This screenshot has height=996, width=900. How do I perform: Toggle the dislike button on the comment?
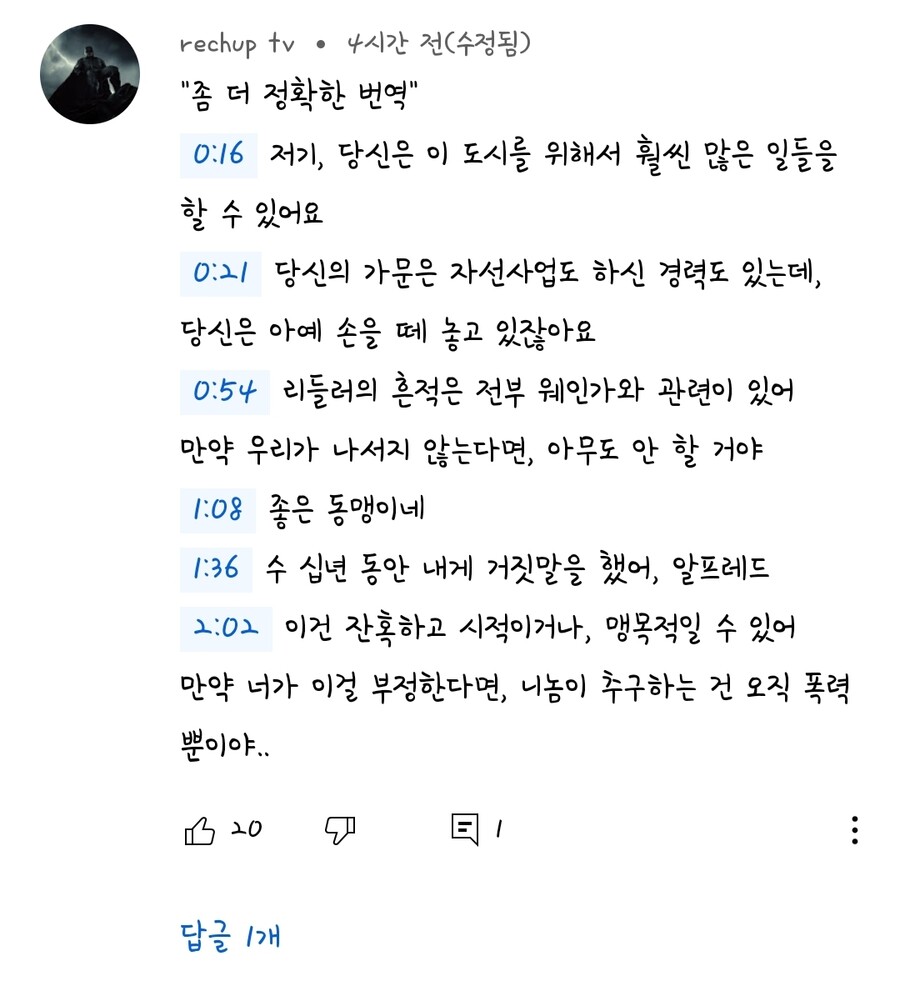point(339,829)
